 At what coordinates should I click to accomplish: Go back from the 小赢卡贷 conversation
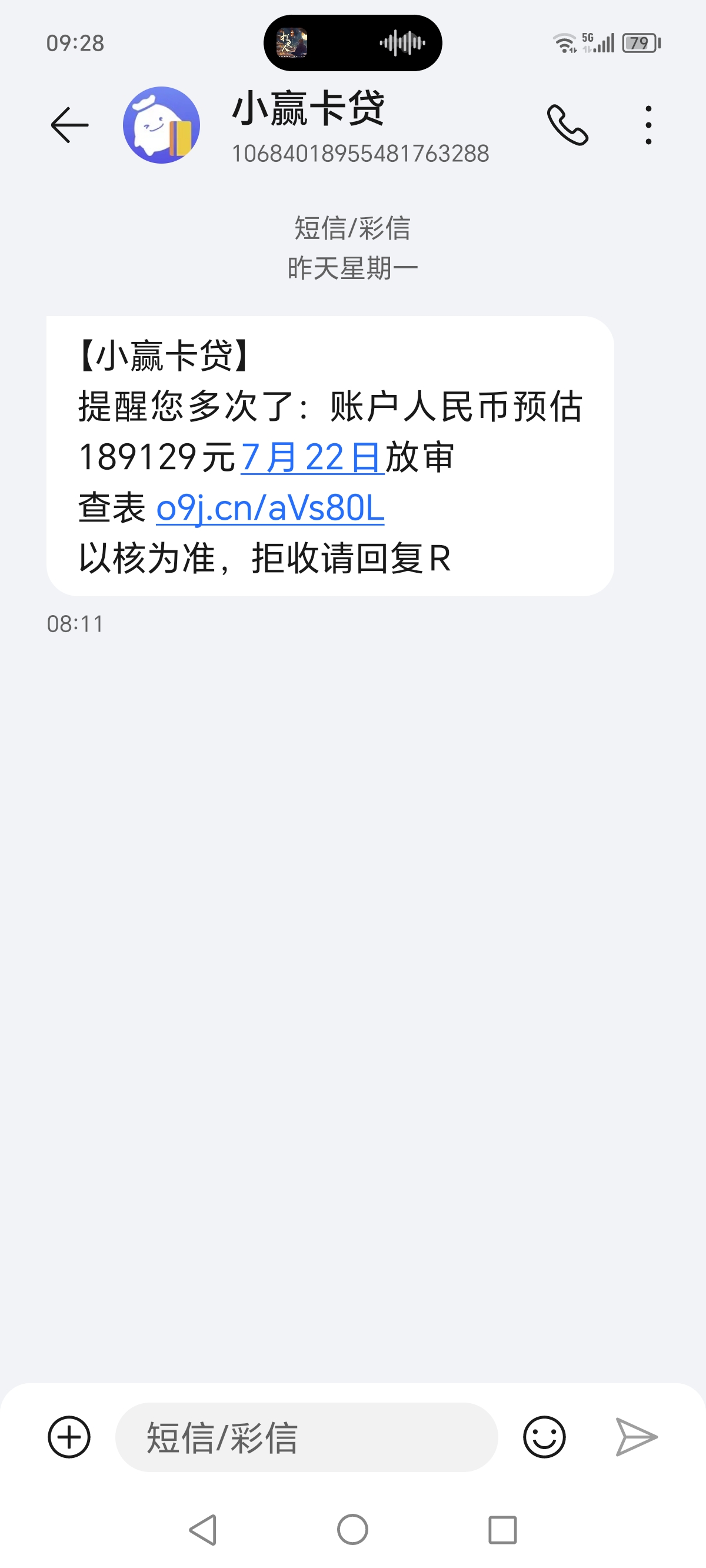coord(69,125)
